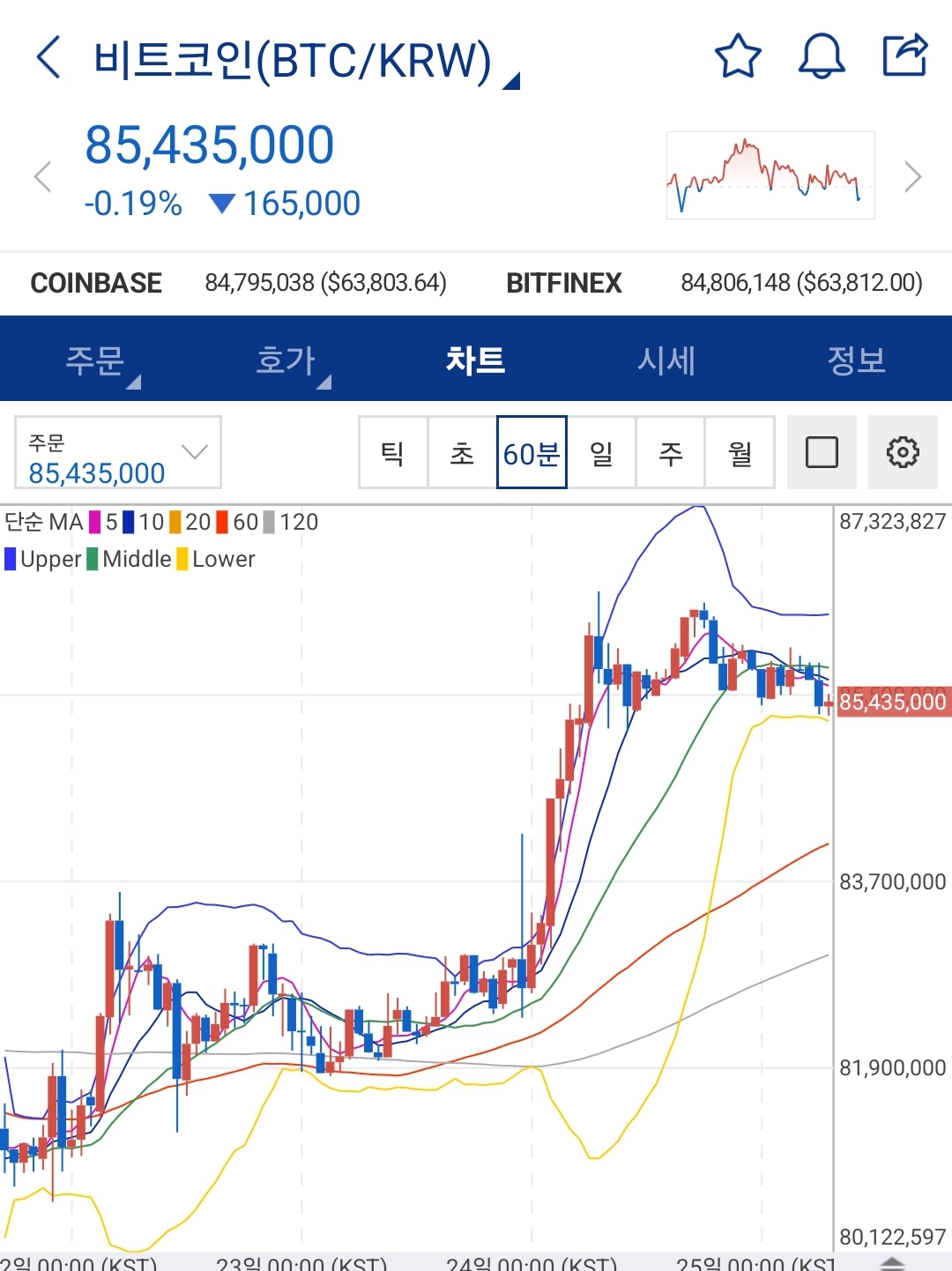Expand chart to fullscreen
952x1271 pixels.
tap(822, 452)
